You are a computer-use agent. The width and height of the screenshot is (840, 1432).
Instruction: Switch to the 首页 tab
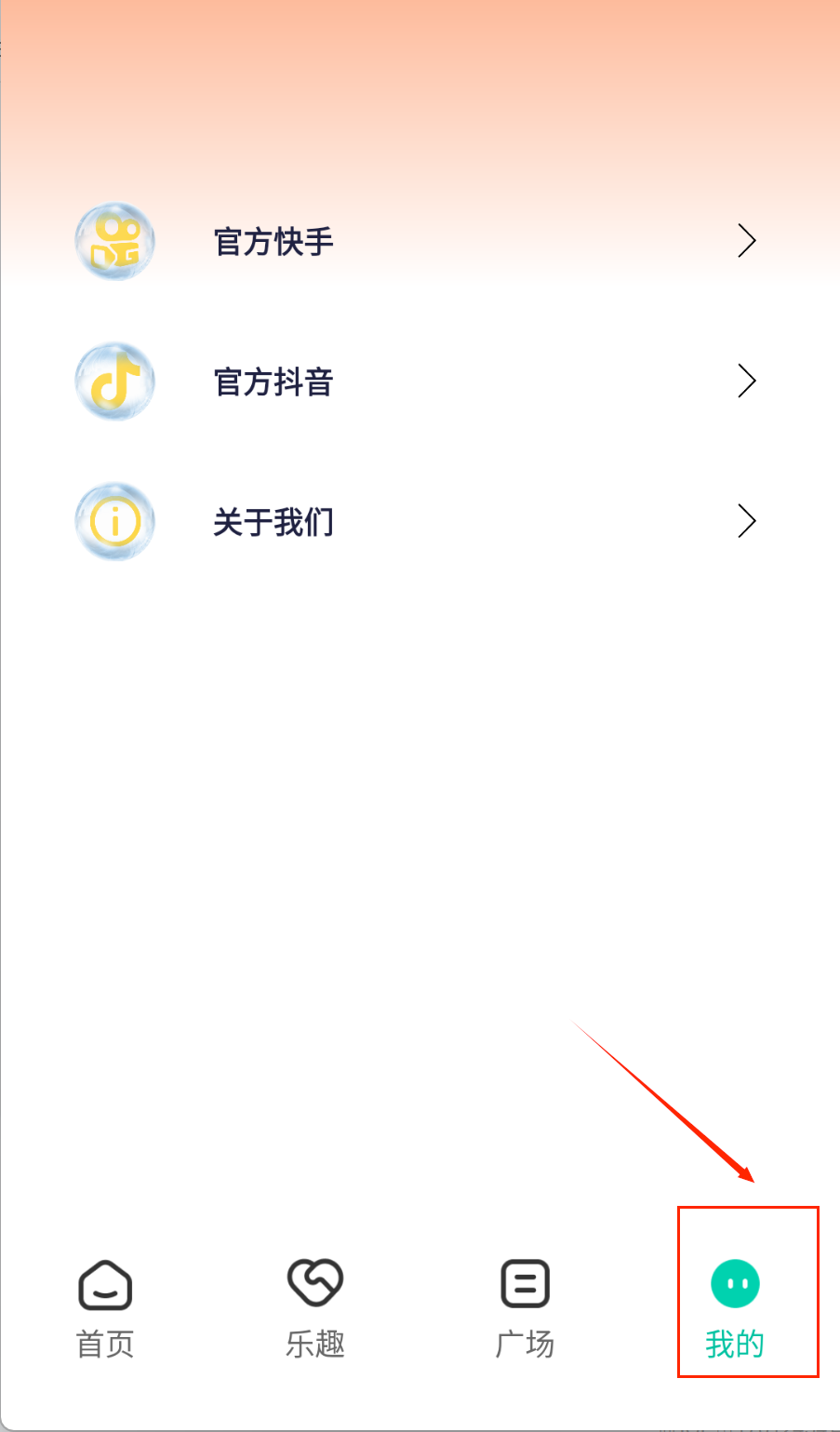[105, 1308]
